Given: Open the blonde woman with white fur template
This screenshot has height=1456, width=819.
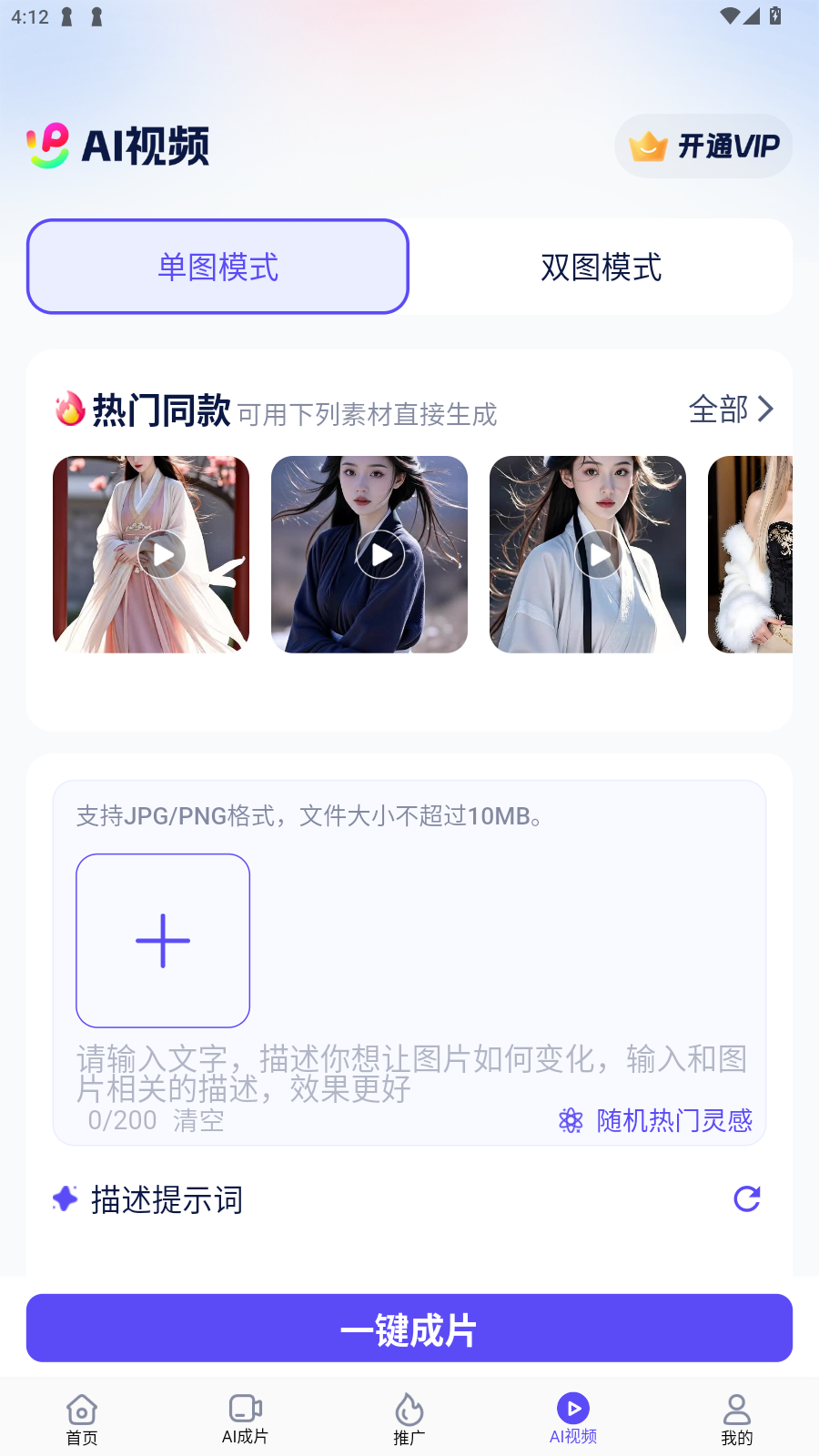Looking at the screenshot, I should (751, 554).
